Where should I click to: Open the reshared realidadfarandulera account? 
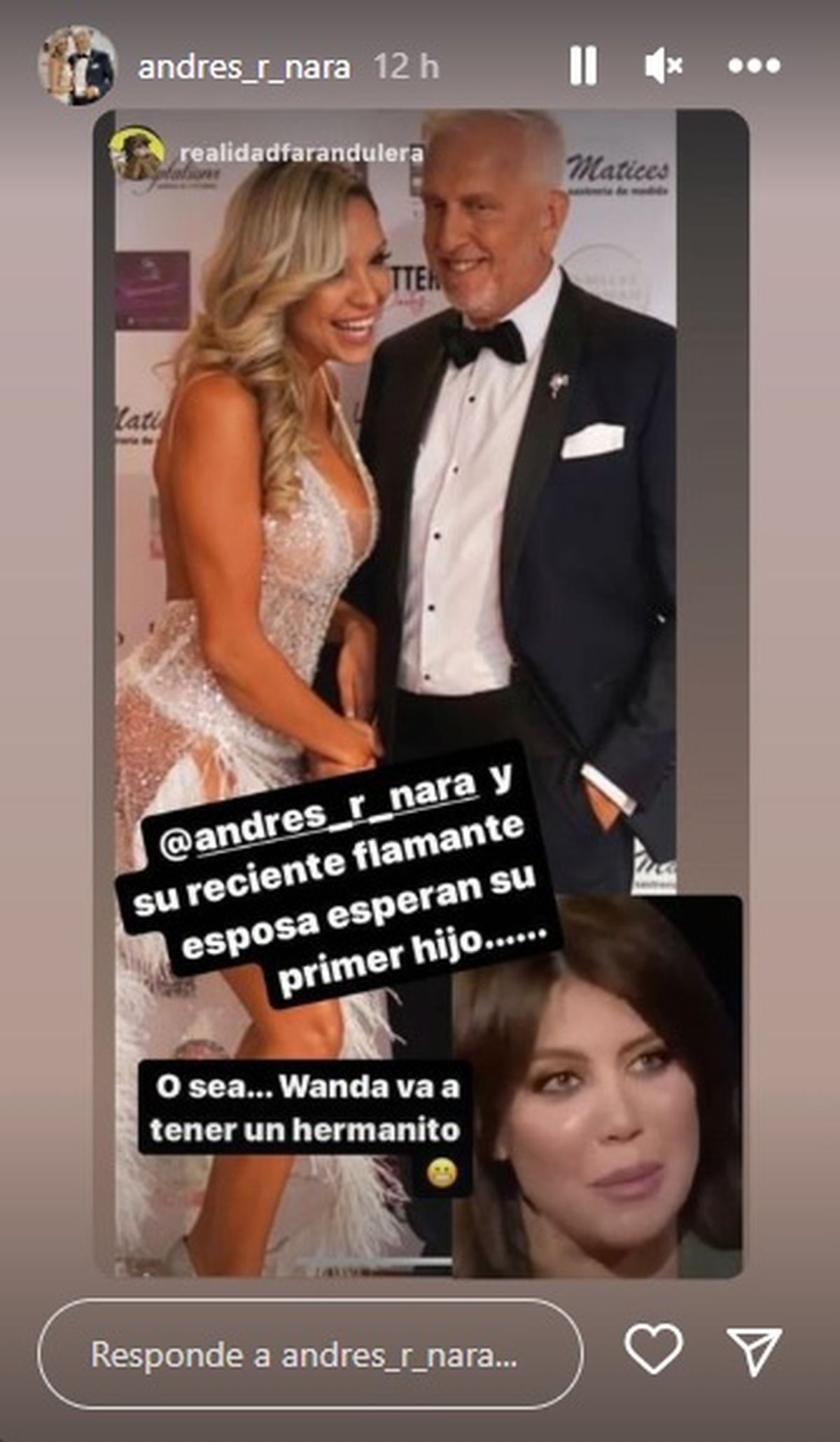pos(301,153)
